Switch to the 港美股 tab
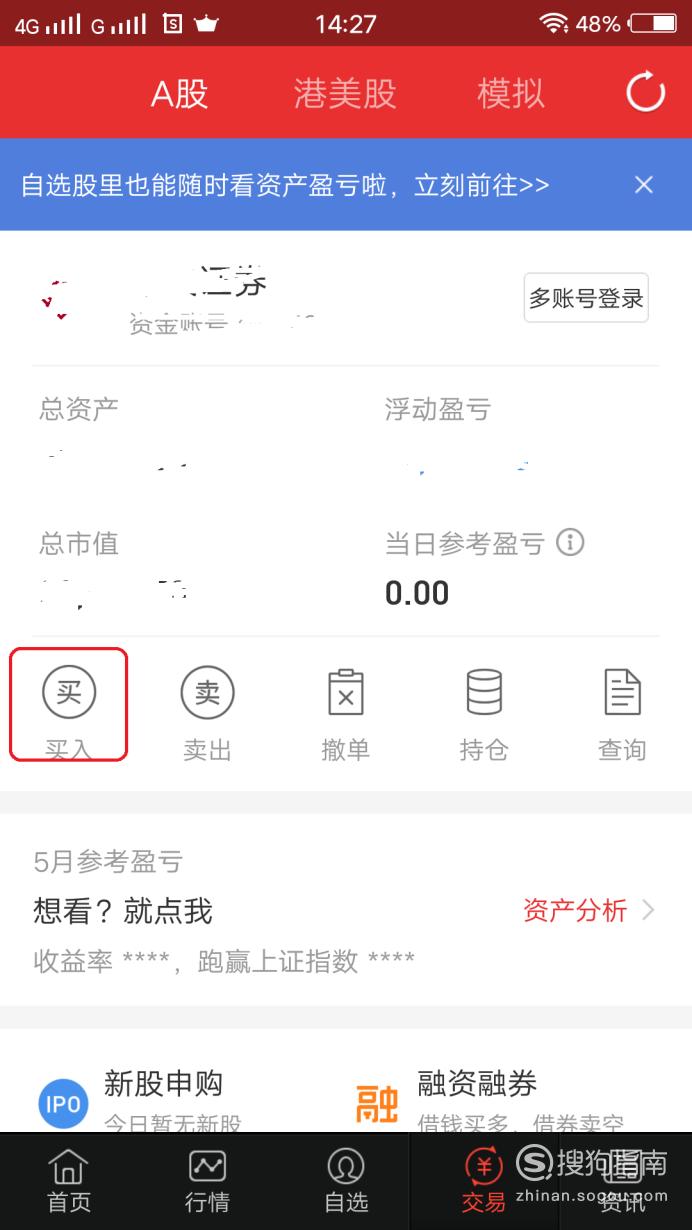692x1230 pixels. (x=345, y=93)
